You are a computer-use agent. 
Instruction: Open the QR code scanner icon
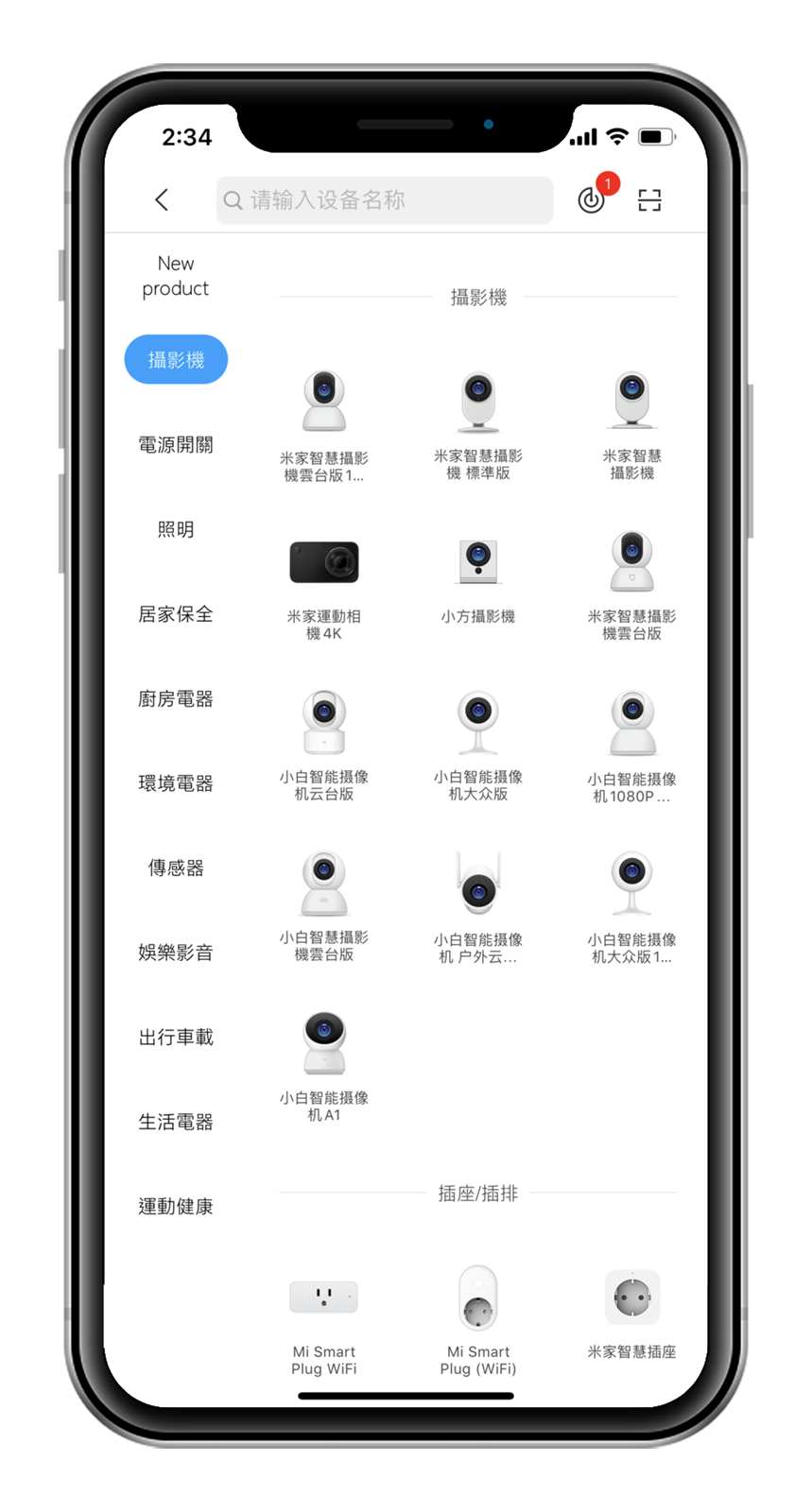[x=649, y=199]
